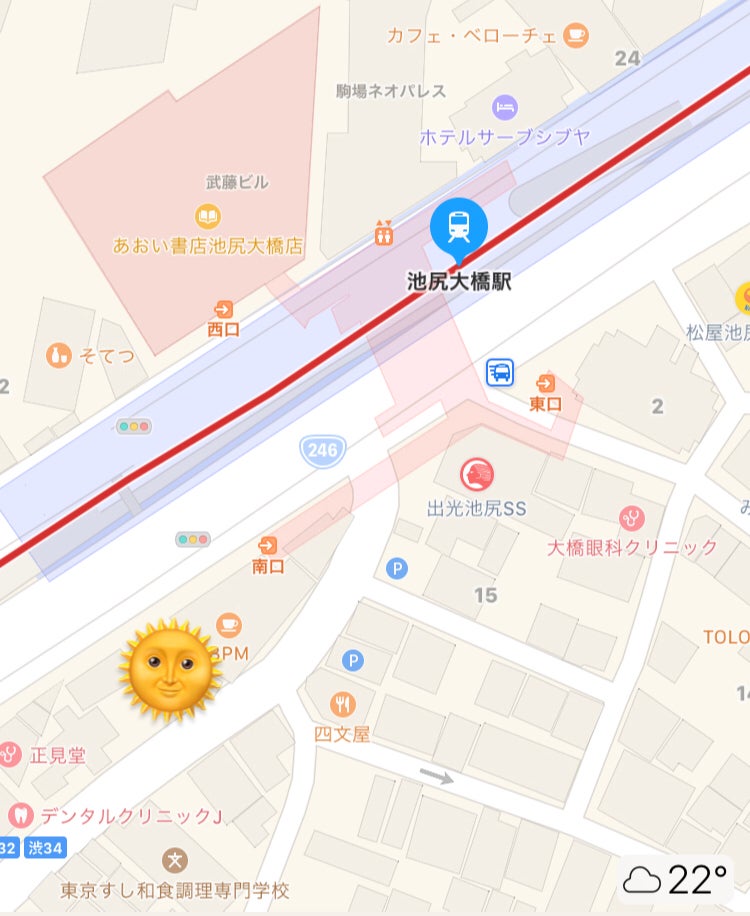Select the 東京すし和食調理専門学校 school marker
Viewport: 750px width, 916px height.
[x=176, y=859]
